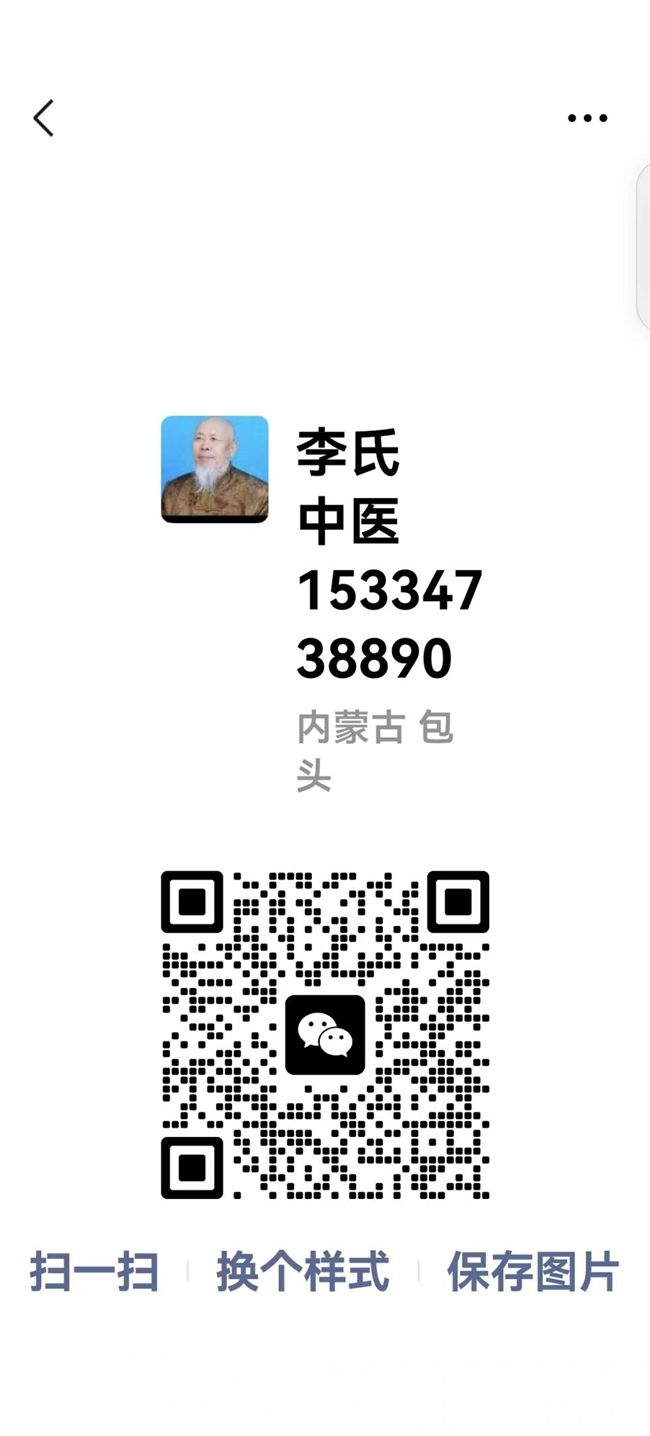The width and height of the screenshot is (650, 1436).
Task: Open the three-dot overflow menu
Action: click(x=587, y=118)
